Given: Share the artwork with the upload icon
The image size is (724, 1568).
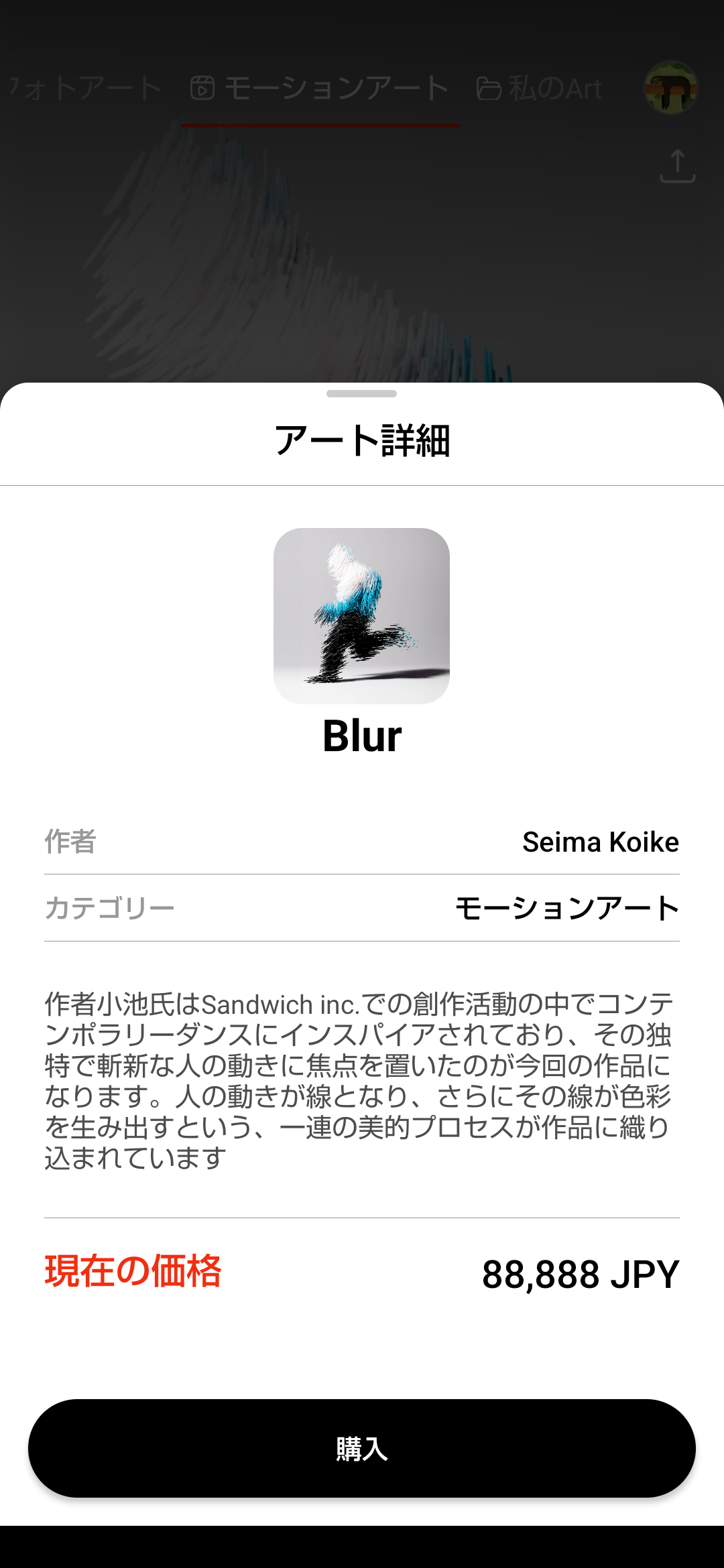Looking at the screenshot, I should point(677,166).
